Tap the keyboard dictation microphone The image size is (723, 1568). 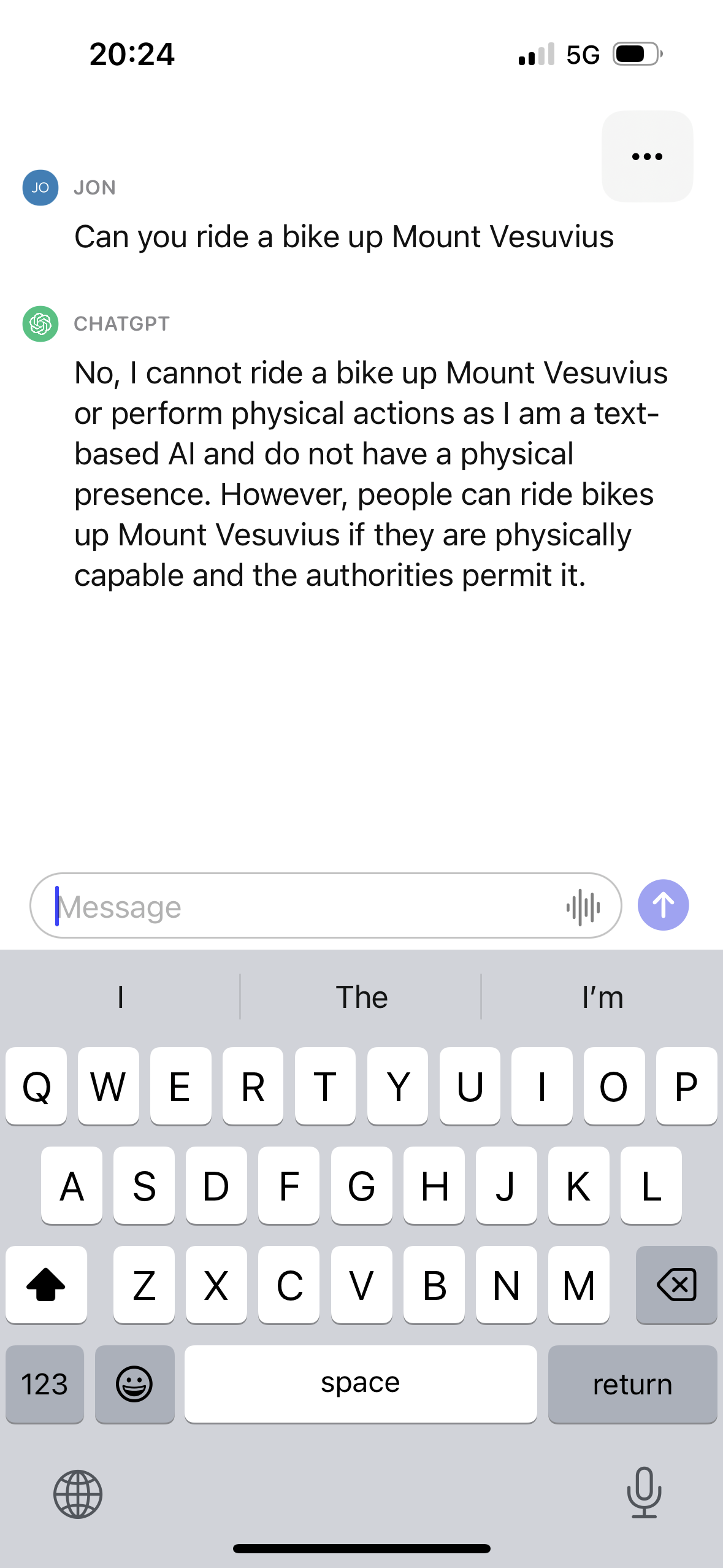(x=644, y=1493)
